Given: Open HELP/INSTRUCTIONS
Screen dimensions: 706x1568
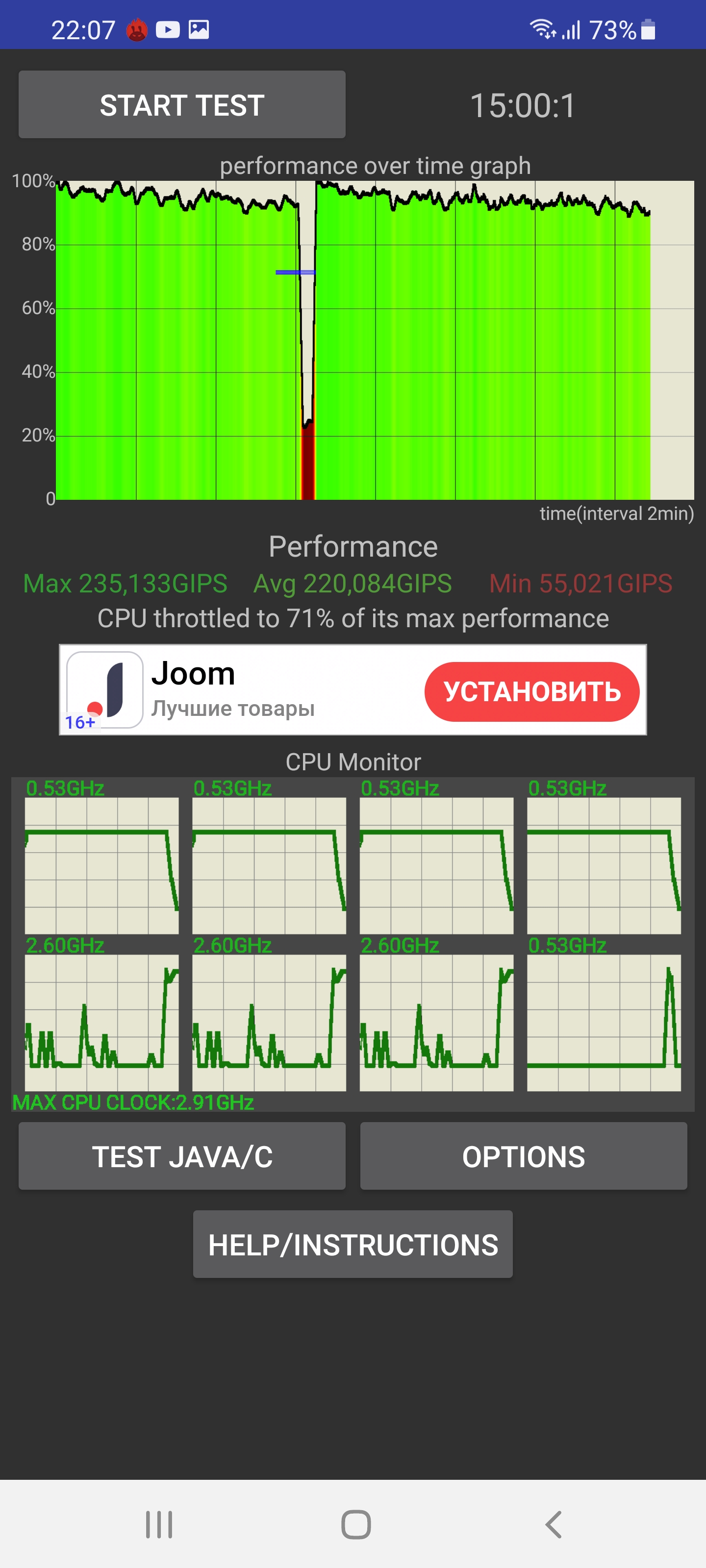Looking at the screenshot, I should pyautogui.click(x=353, y=1244).
